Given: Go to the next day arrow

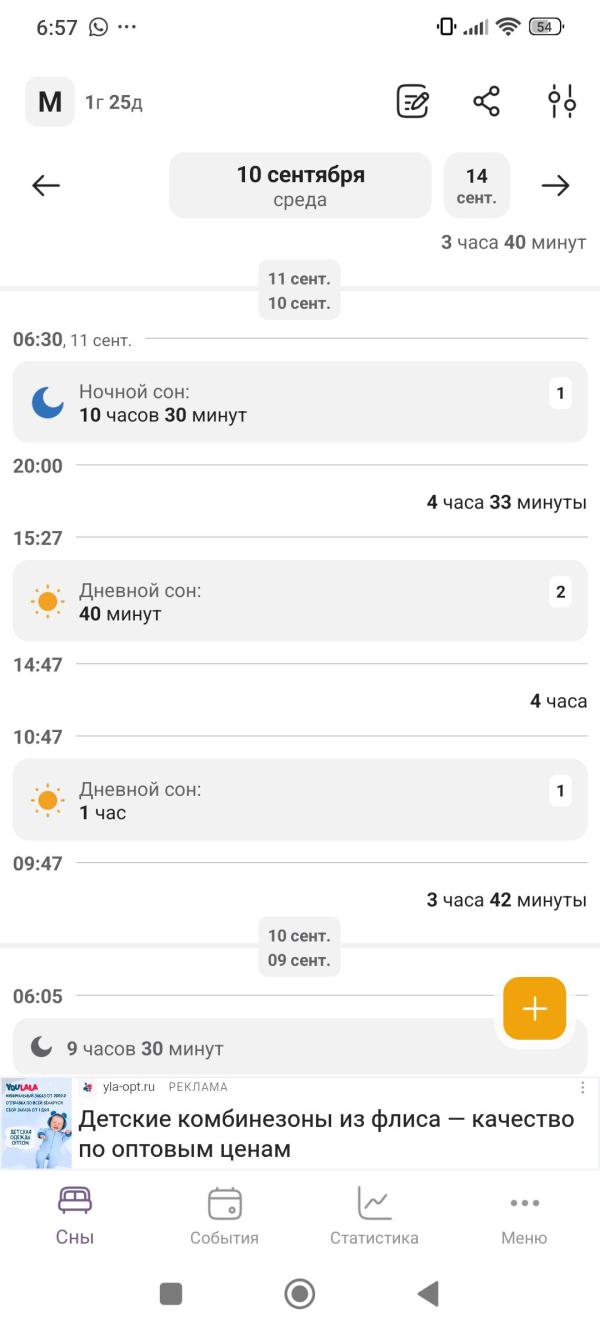Looking at the screenshot, I should tap(555, 185).
